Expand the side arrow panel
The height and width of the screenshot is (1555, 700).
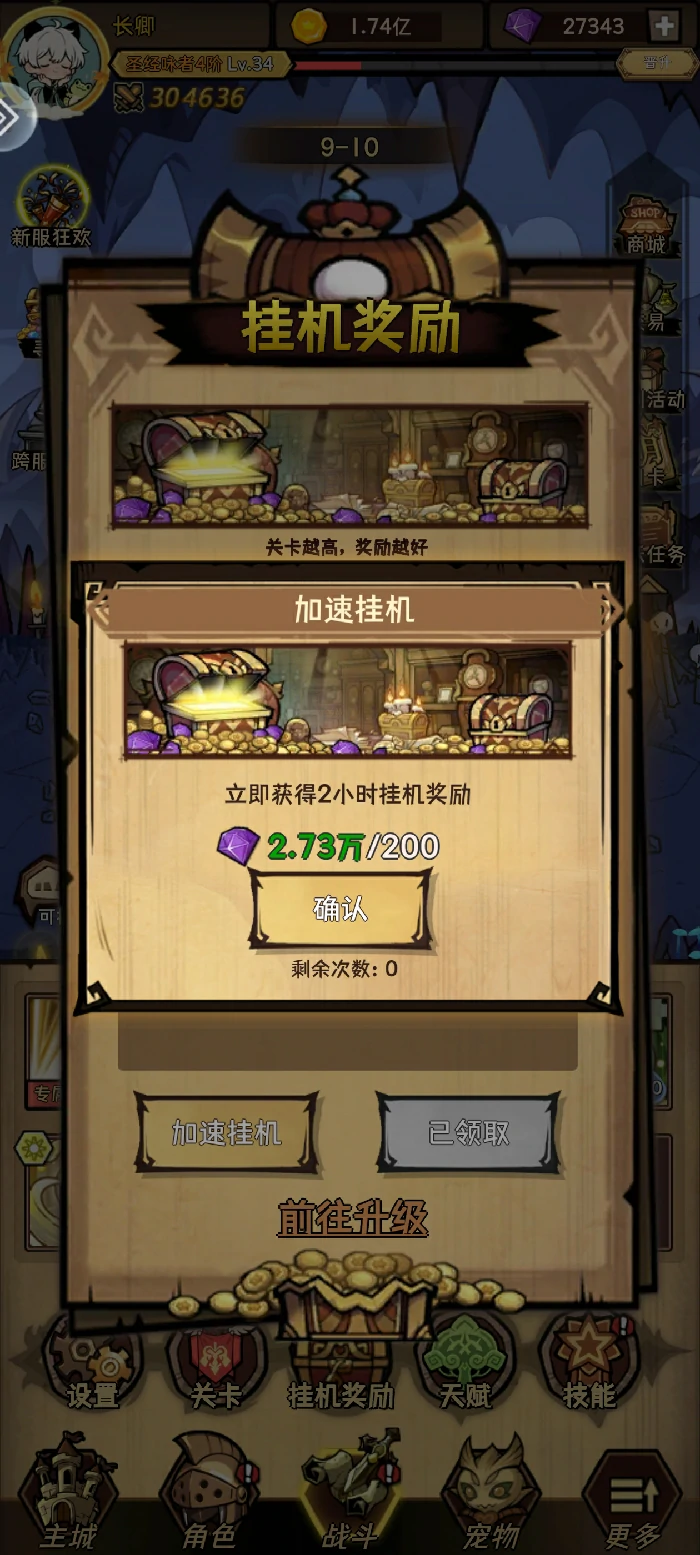click(x=12, y=118)
